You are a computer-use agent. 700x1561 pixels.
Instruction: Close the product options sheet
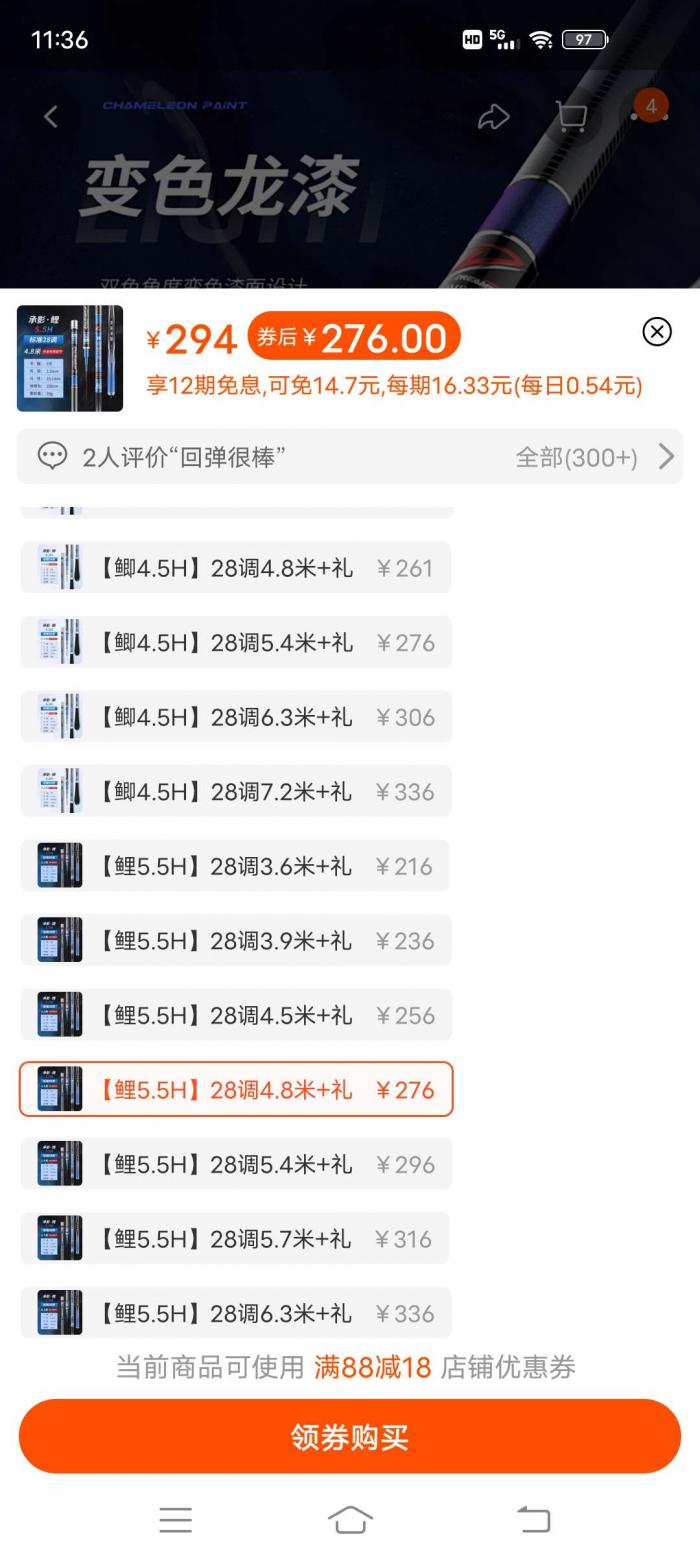(x=656, y=332)
